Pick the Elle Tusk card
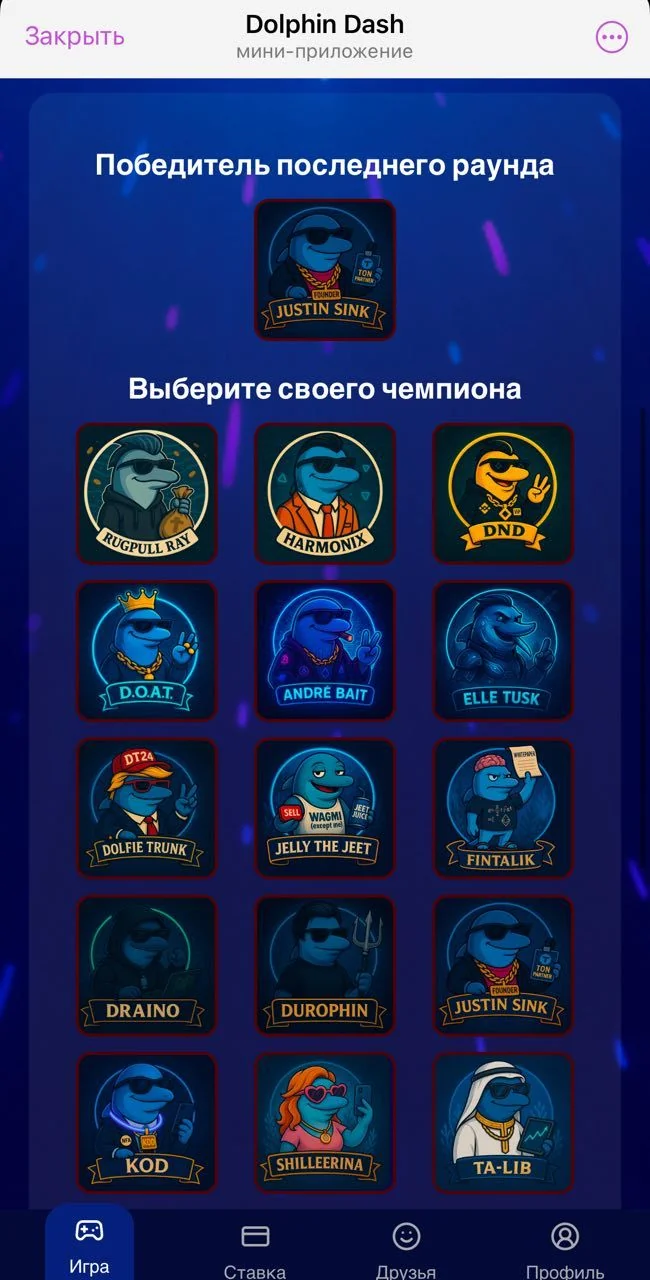This screenshot has height=1280, width=650. [x=503, y=651]
